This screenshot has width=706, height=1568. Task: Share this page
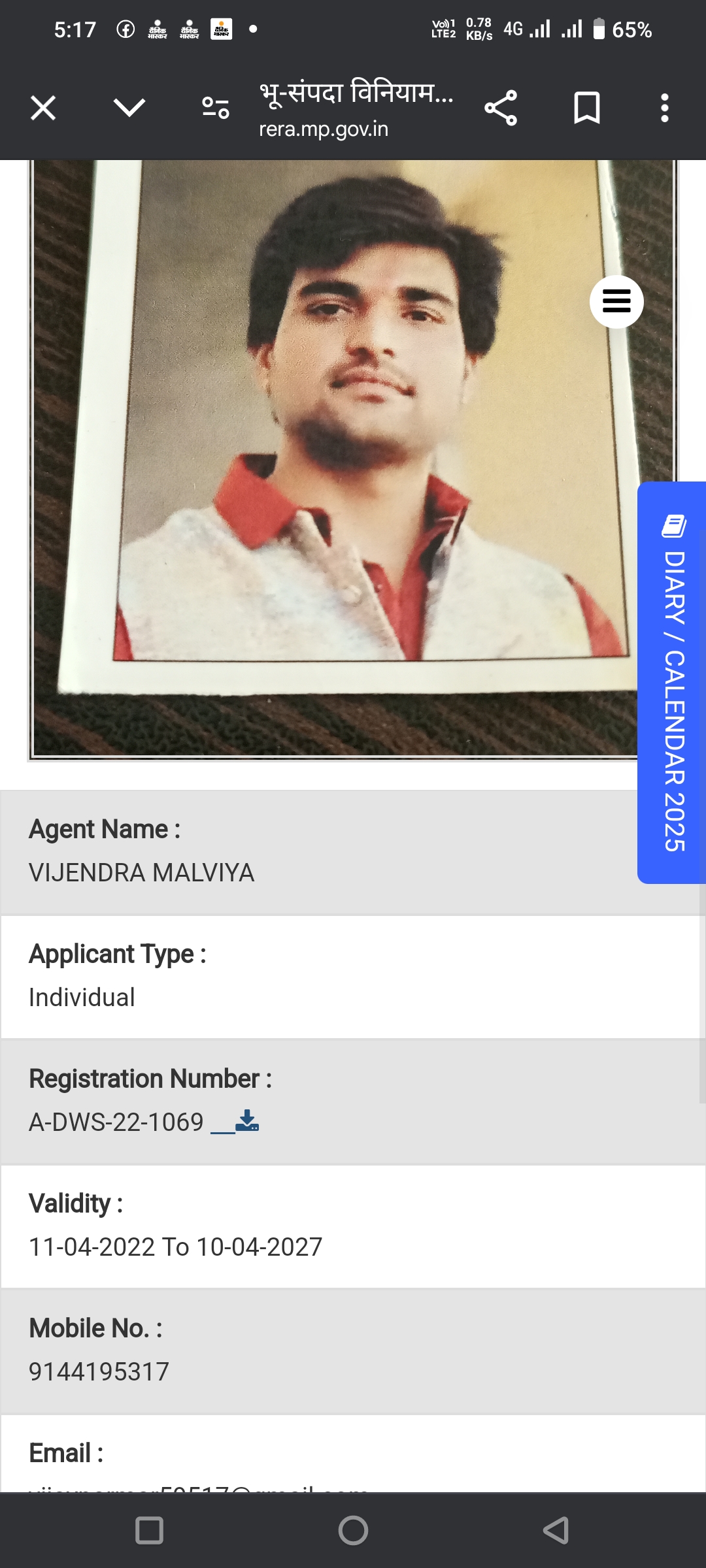point(501,108)
